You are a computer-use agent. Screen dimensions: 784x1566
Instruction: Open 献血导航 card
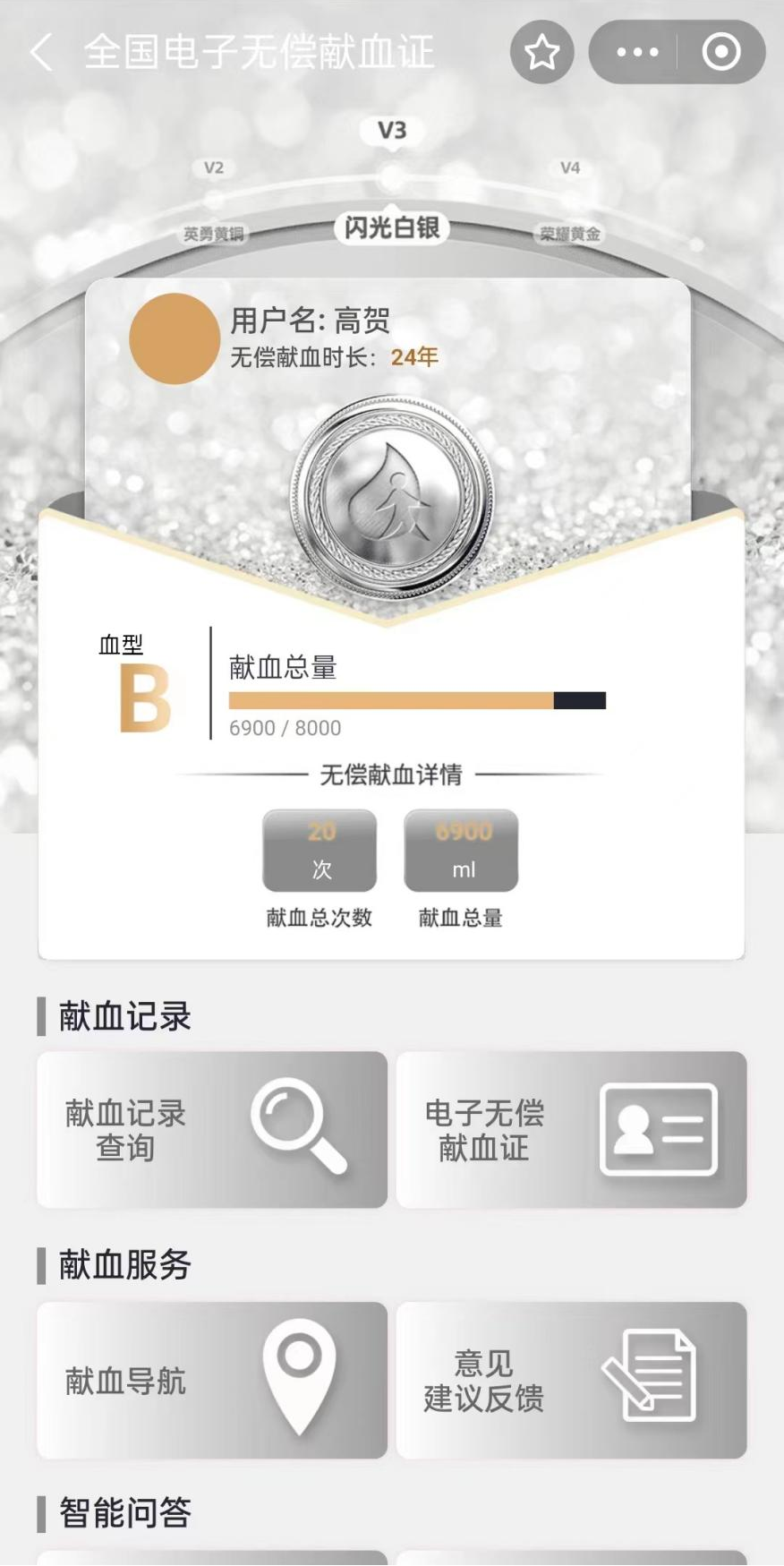click(x=212, y=1380)
